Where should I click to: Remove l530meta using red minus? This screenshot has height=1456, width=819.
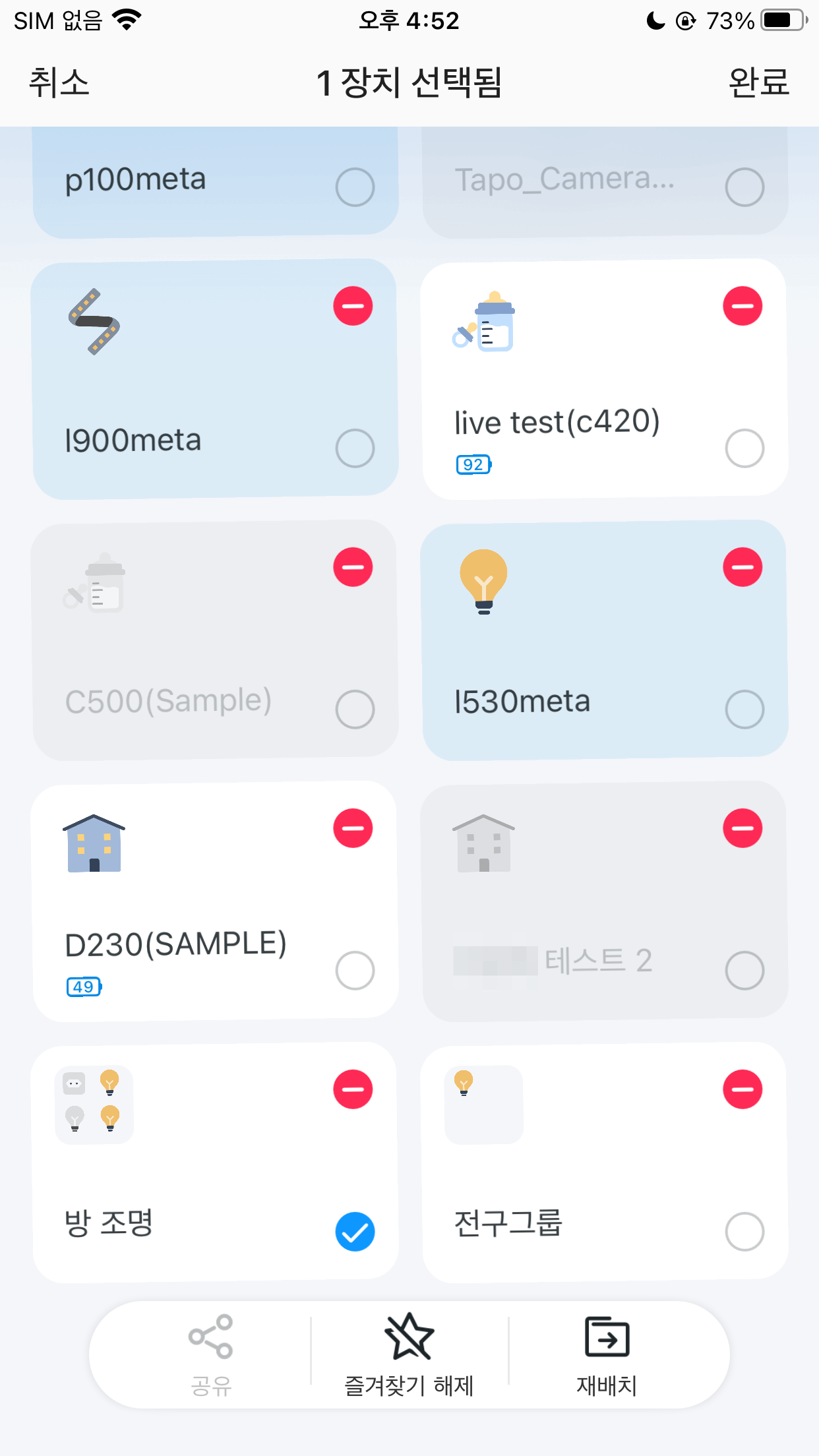pos(743,567)
